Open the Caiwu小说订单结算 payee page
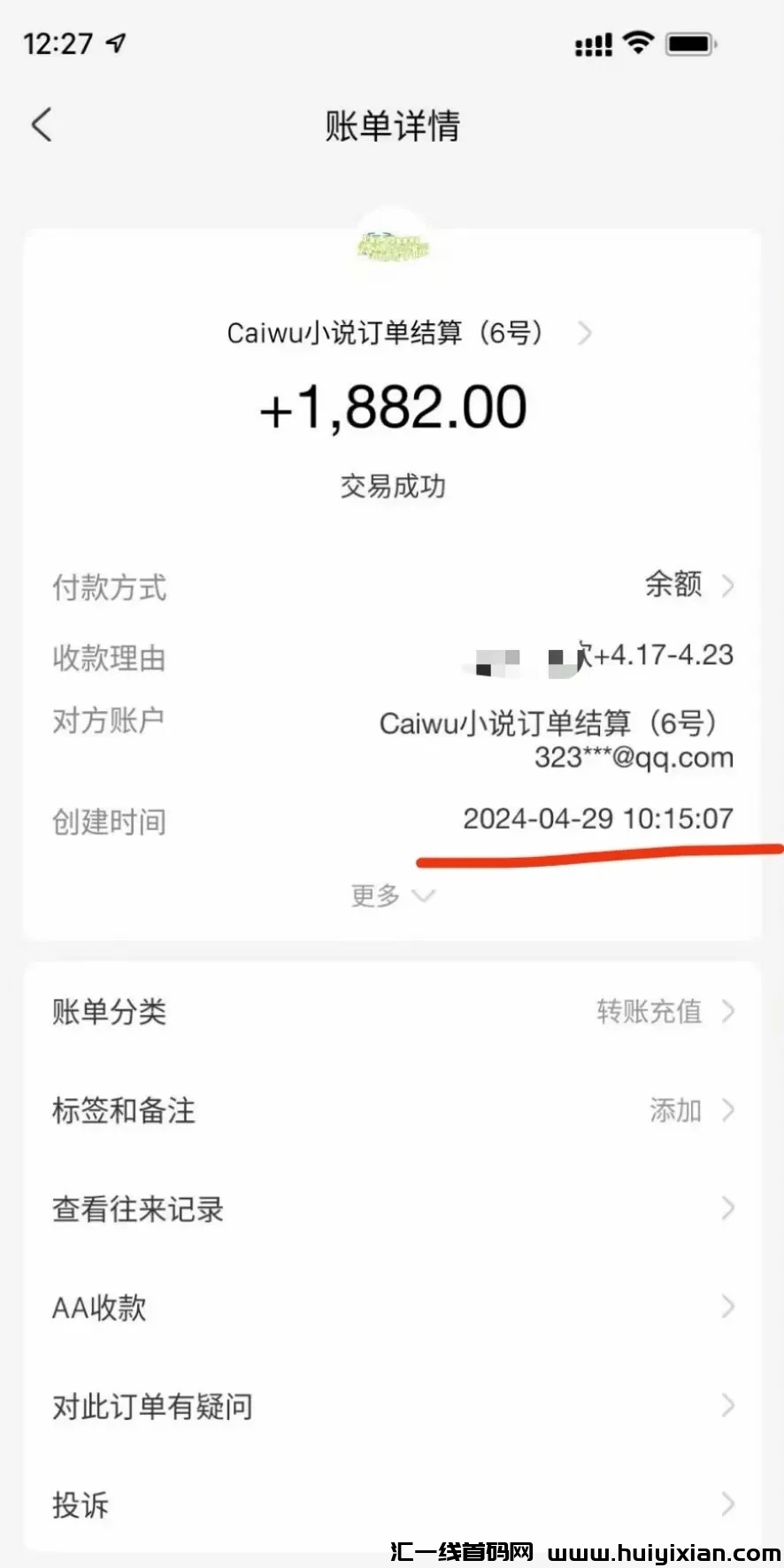 407,334
